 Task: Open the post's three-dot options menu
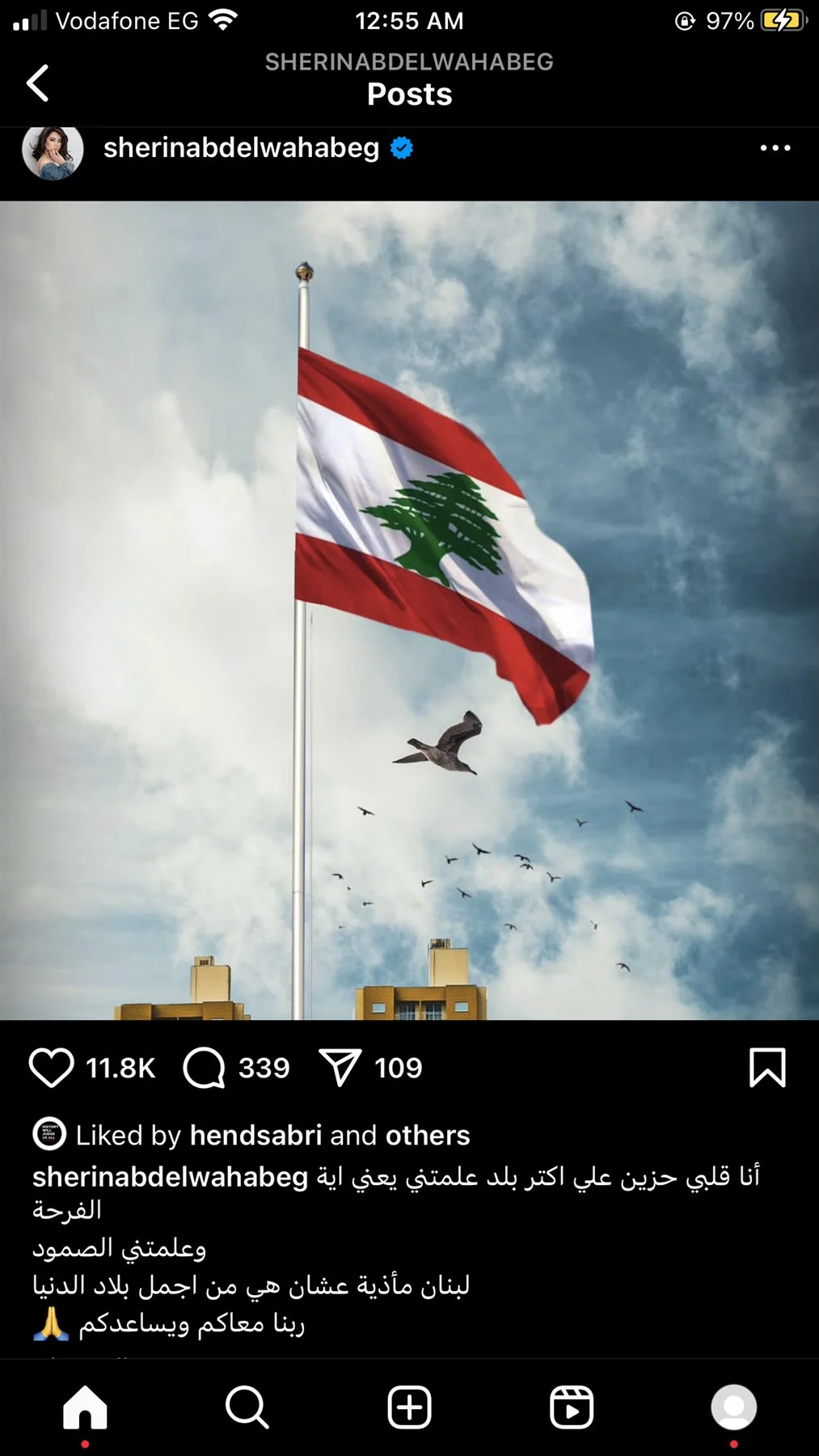pyautogui.click(x=775, y=148)
